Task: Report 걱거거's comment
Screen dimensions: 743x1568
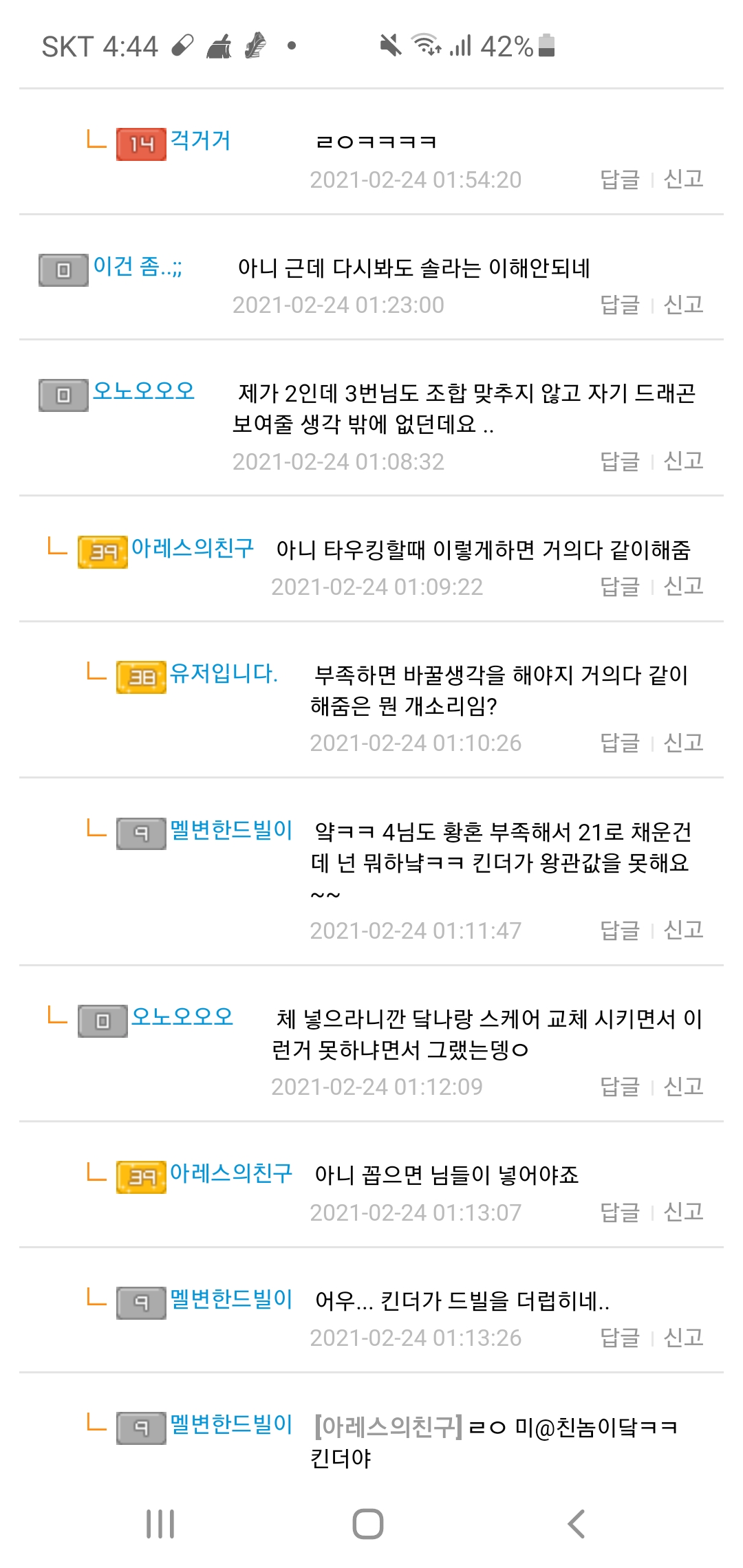Action: [x=683, y=179]
